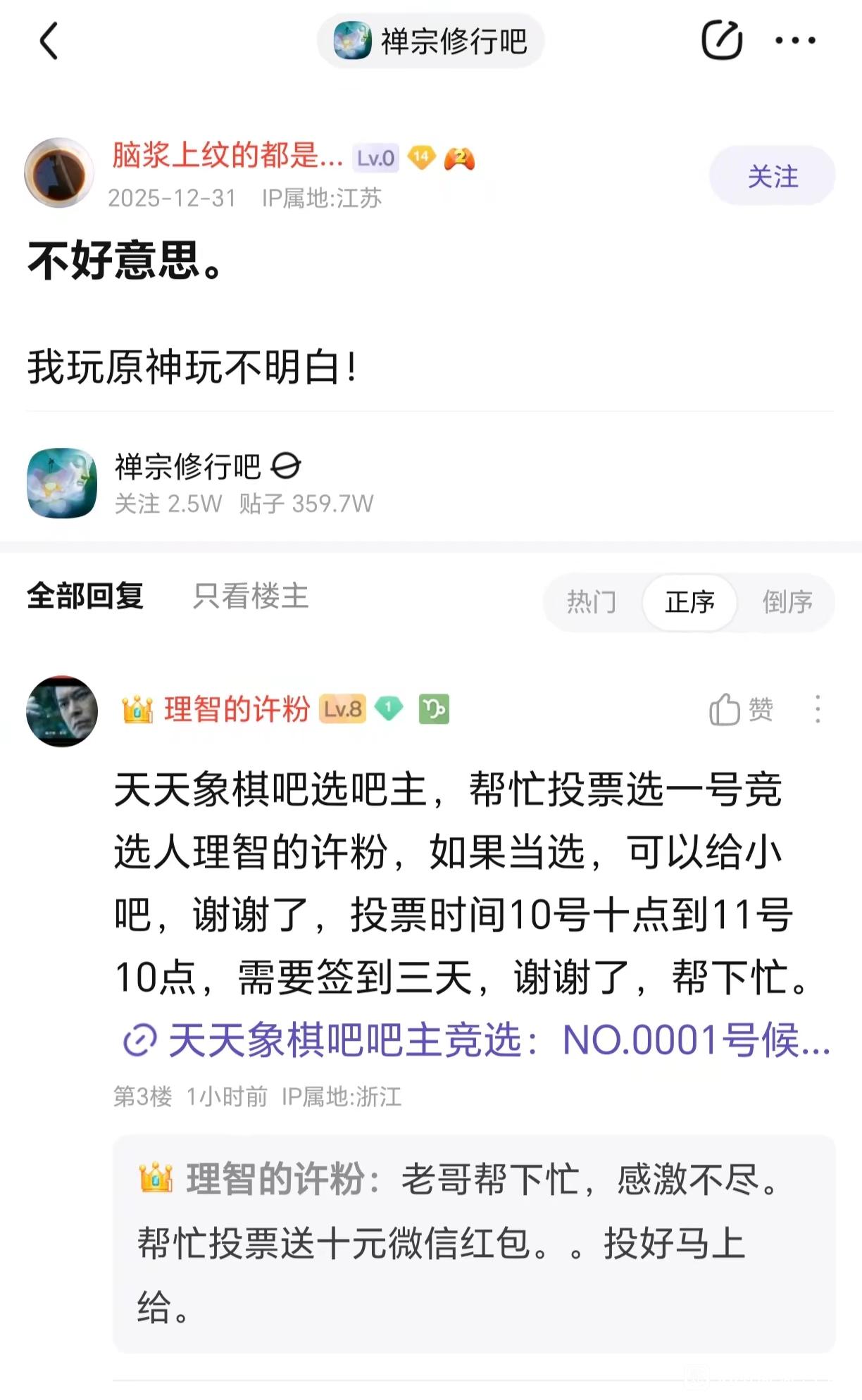Switch to 只看楼主 filter
The image size is (862, 1400).
point(251,596)
